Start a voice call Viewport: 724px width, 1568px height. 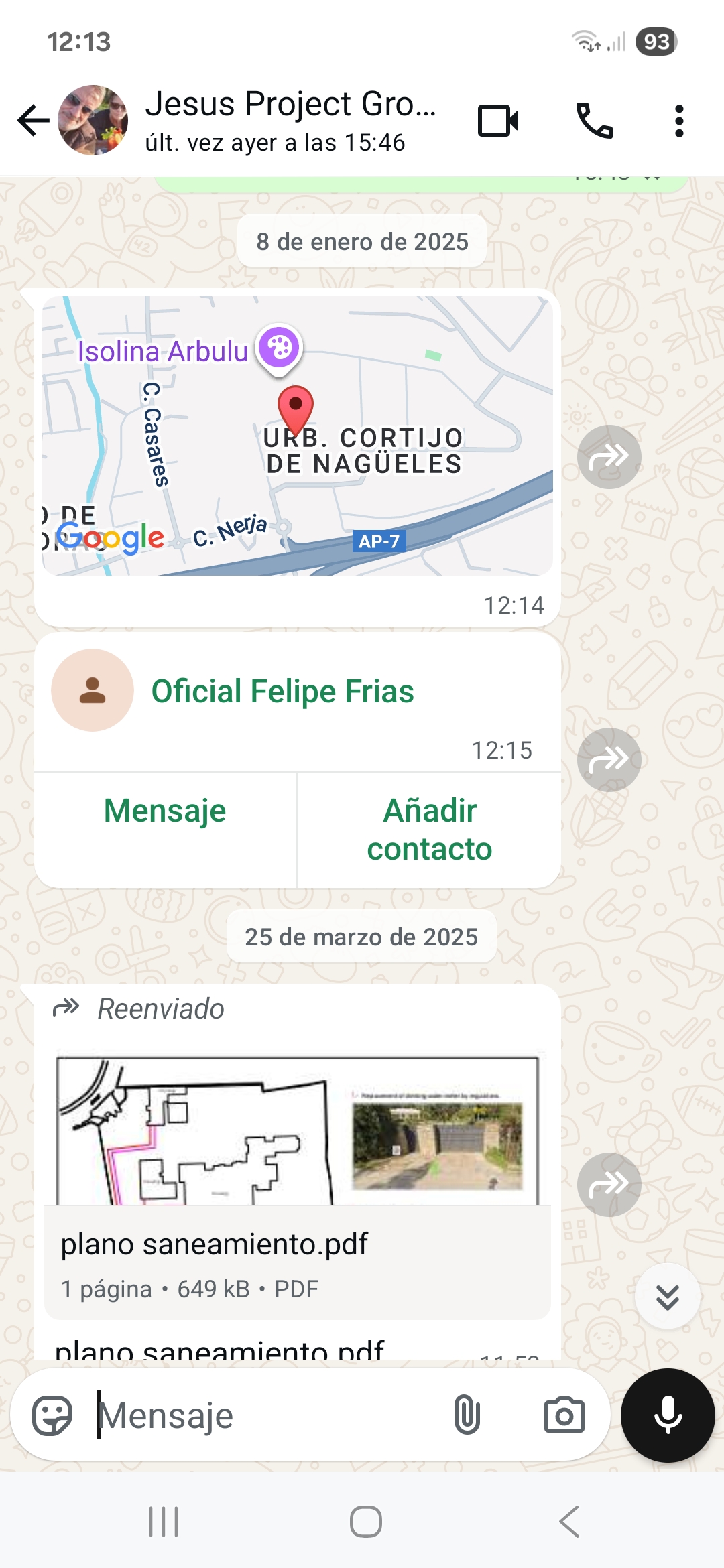pos(594,121)
